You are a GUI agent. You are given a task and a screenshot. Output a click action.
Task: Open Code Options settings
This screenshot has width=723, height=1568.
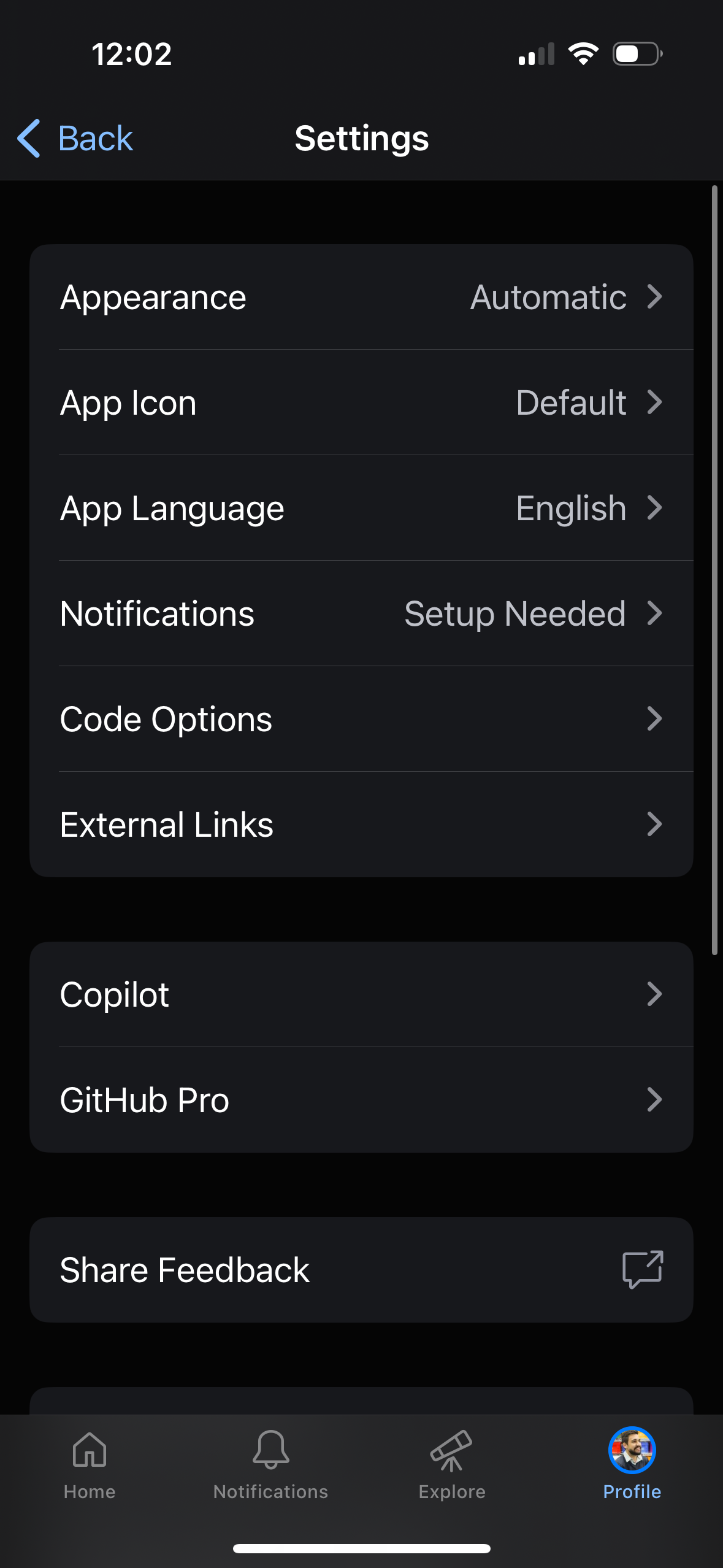click(361, 719)
